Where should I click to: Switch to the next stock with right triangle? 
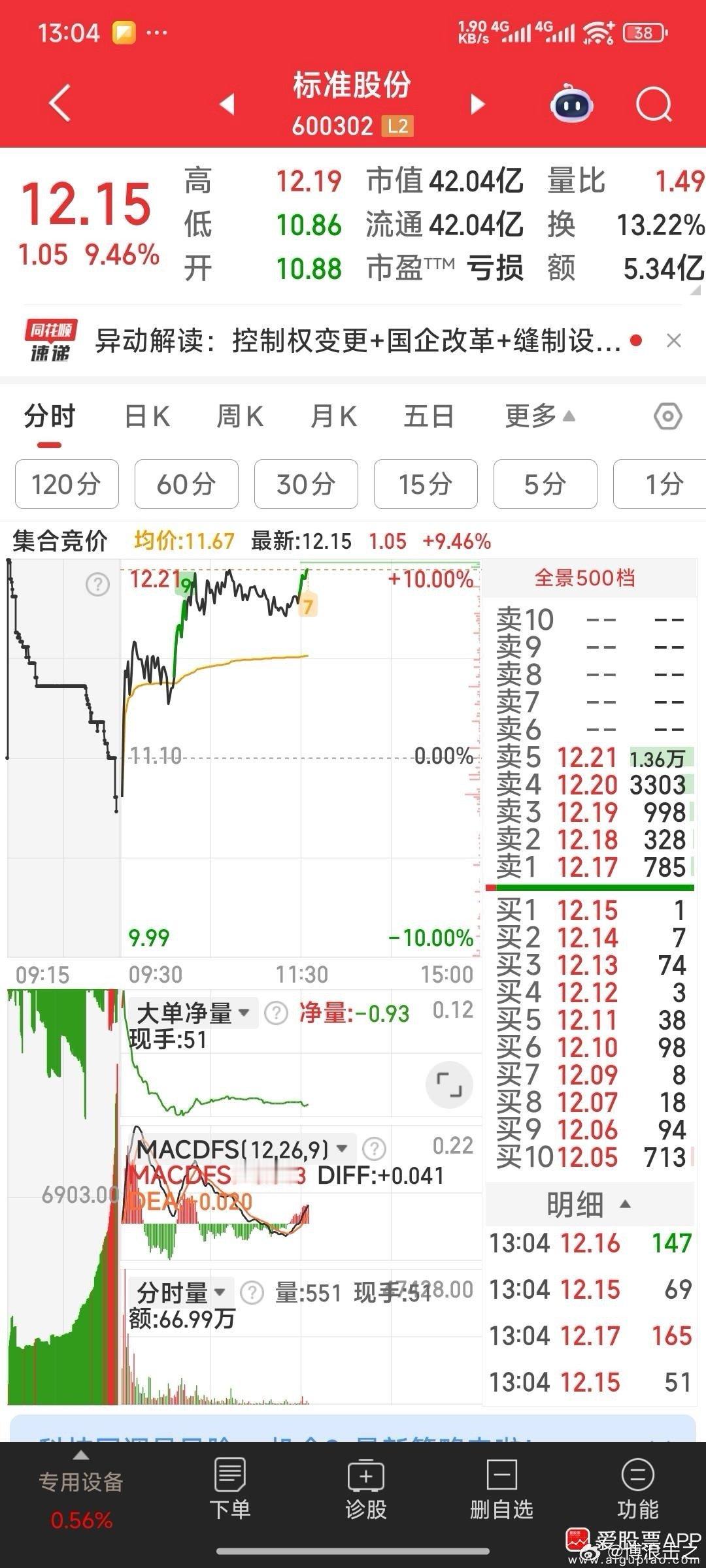coord(478,104)
